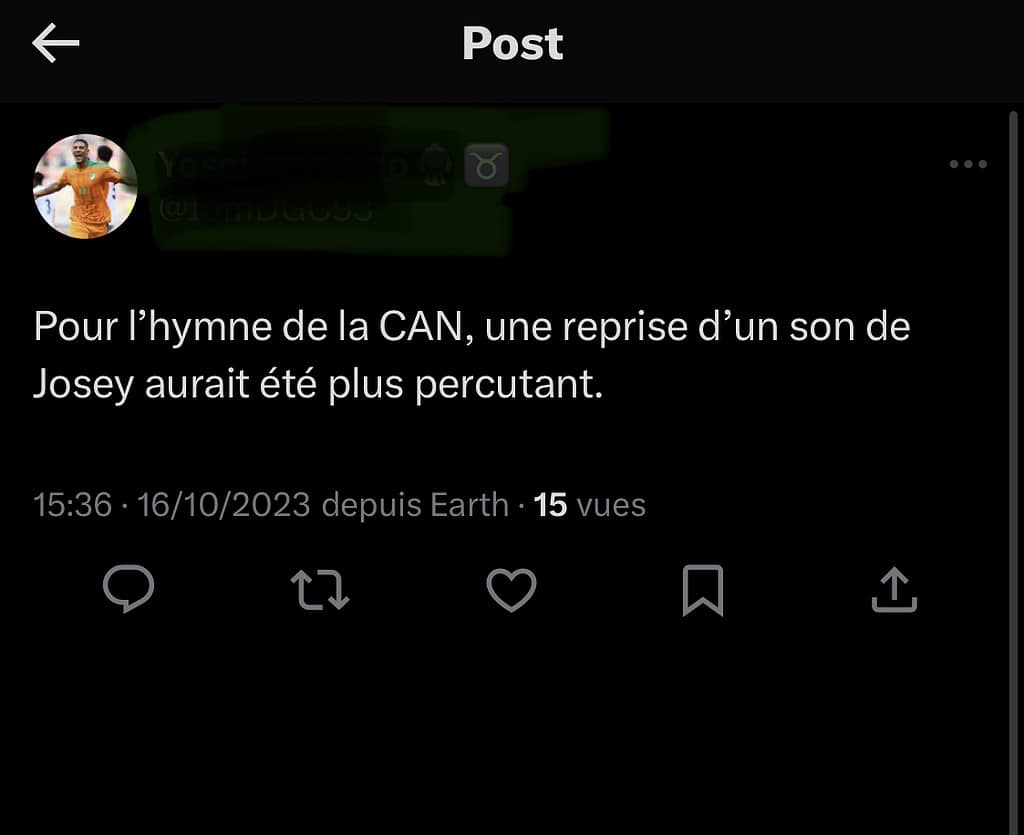Reply to the post about l'hymne de la CAN
Image resolution: width=1024 pixels, height=835 pixels.
(129, 589)
